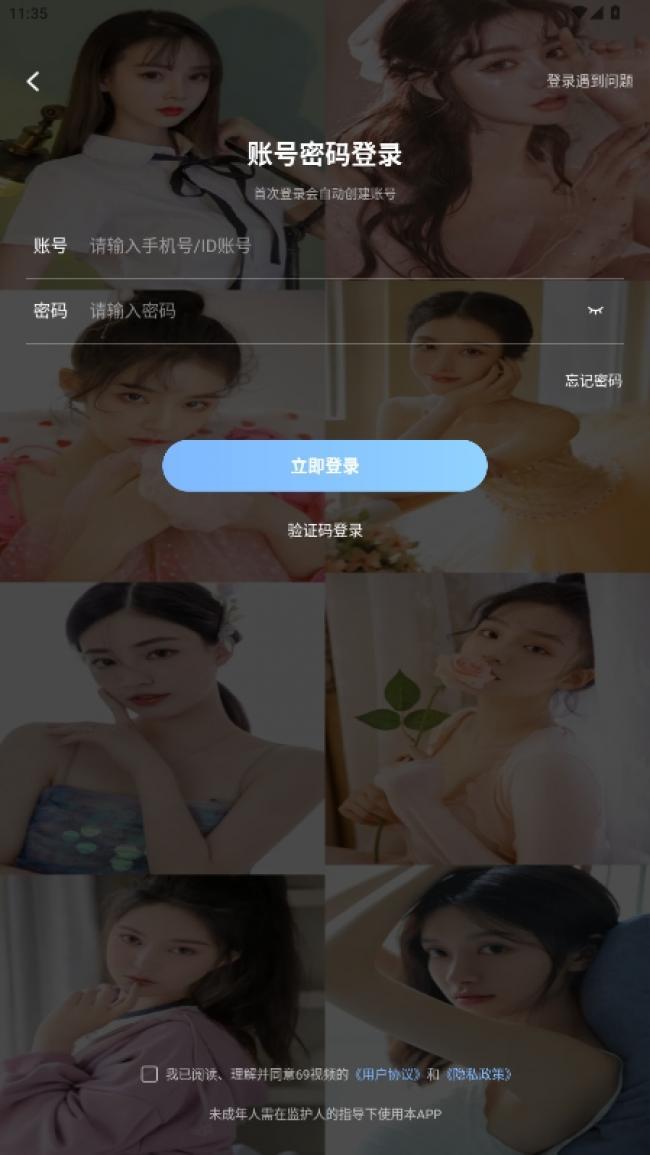
Task: Go back using the arrow icon
Action: tap(33, 82)
